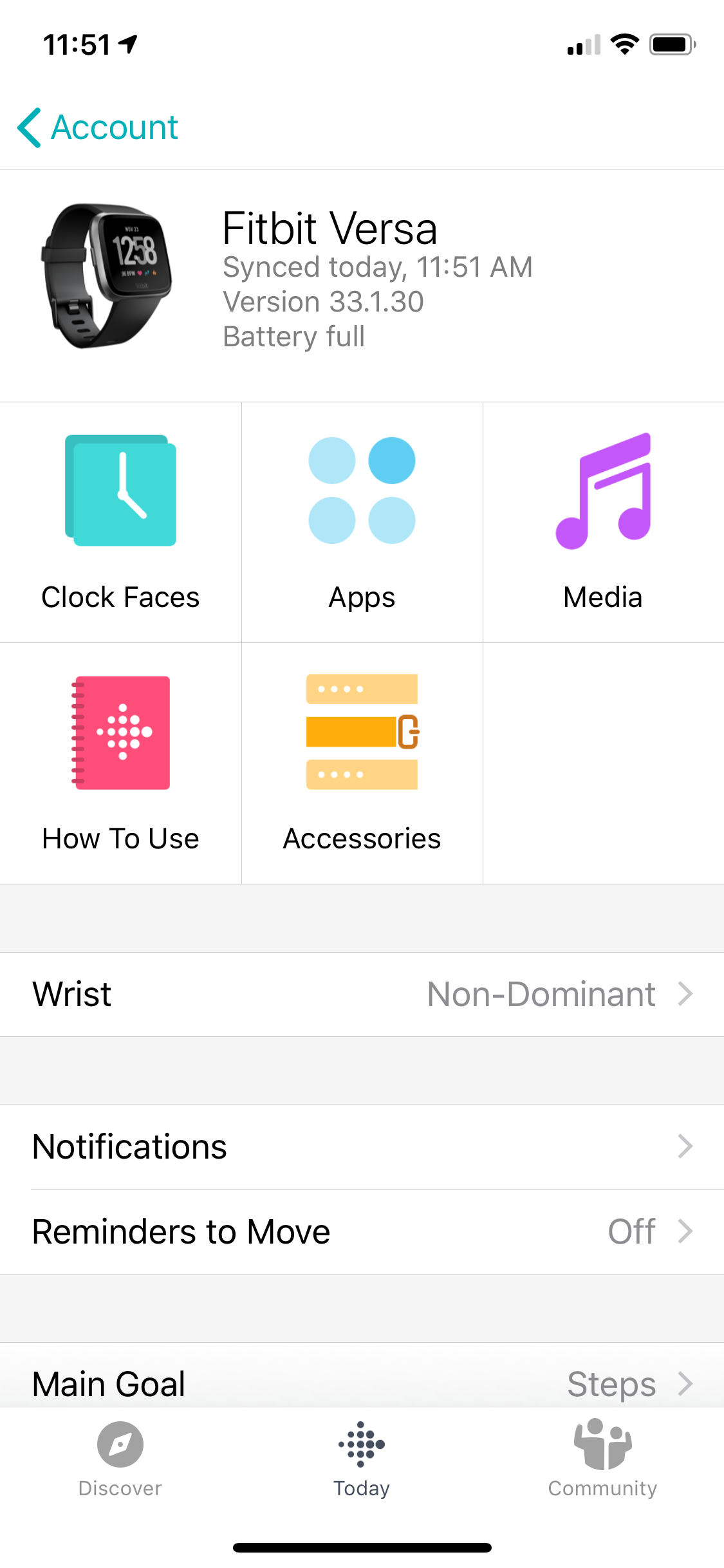Image resolution: width=724 pixels, height=1568 pixels.
Task: Open the How To Use guide
Action: [x=120, y=763]
